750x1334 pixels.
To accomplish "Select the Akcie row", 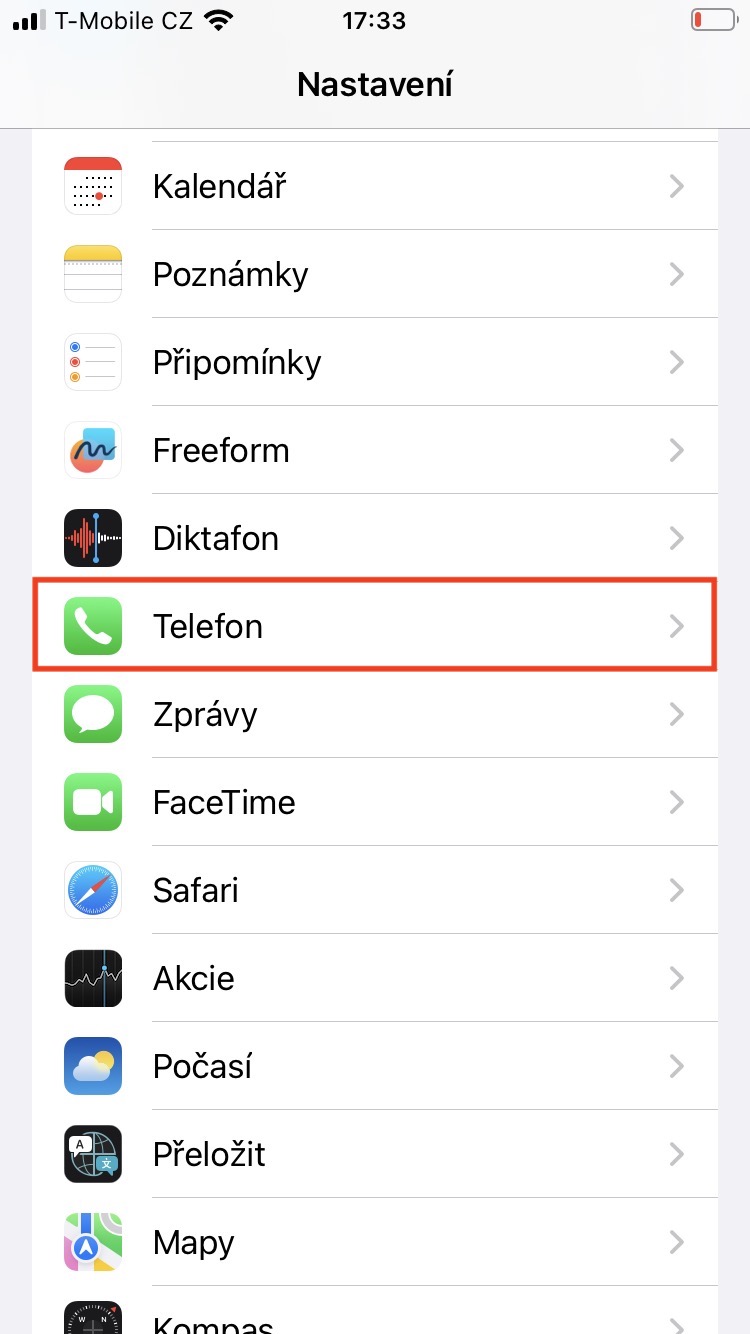I will [x=375, y=978].
